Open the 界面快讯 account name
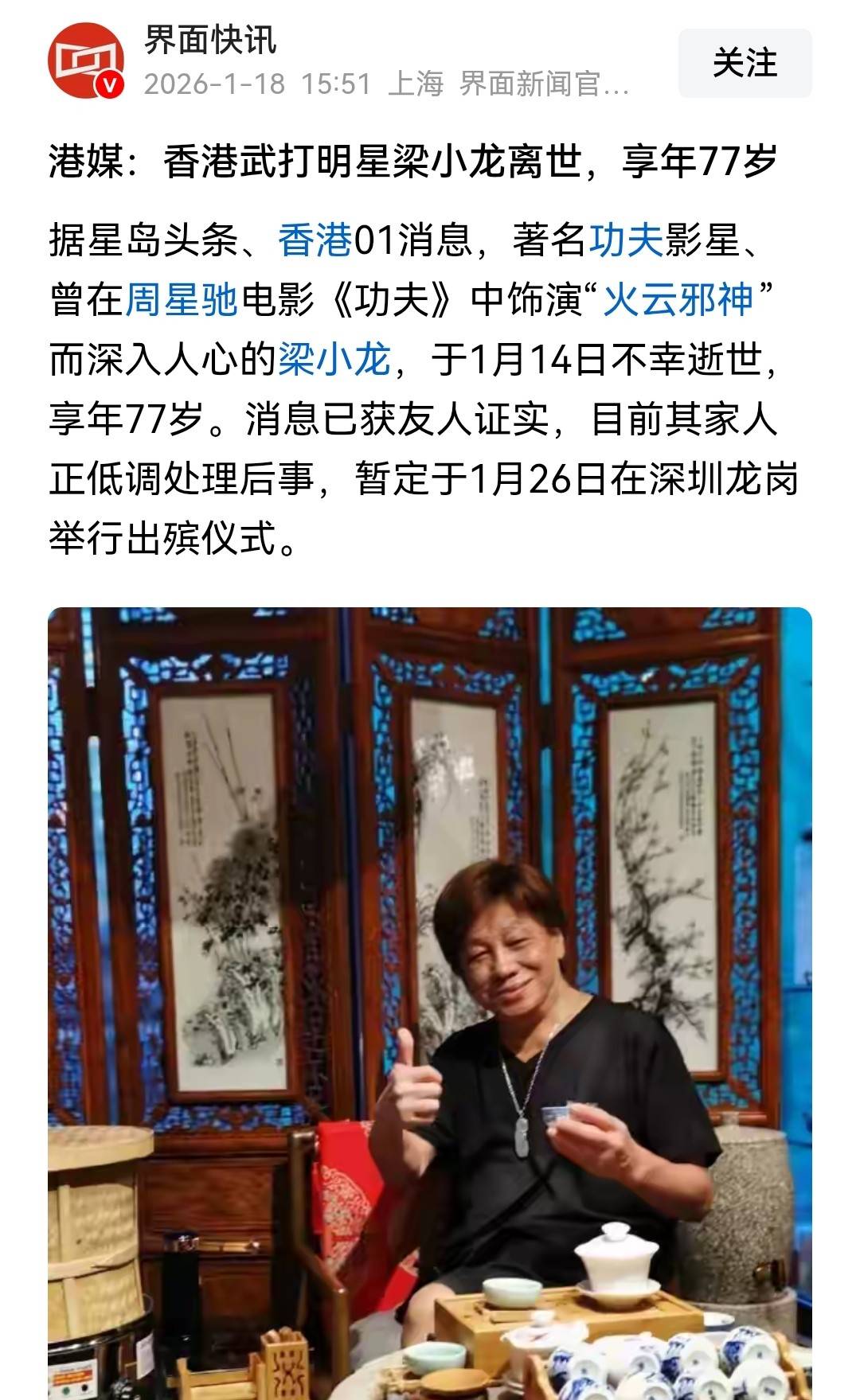Image resolution: width=860 pixels, height=1400 pixels. click(210, 40)
